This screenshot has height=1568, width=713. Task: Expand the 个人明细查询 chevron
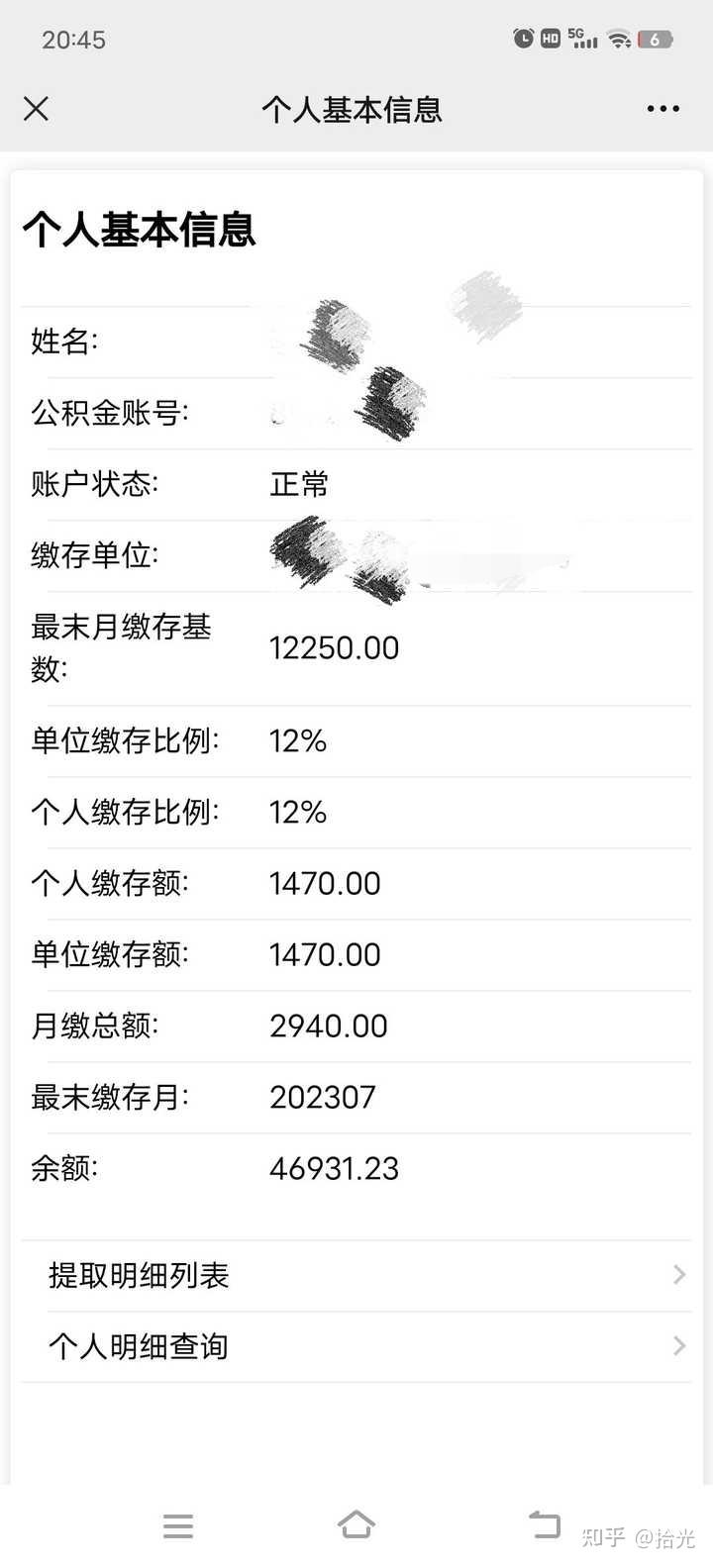coord(677,1346)
